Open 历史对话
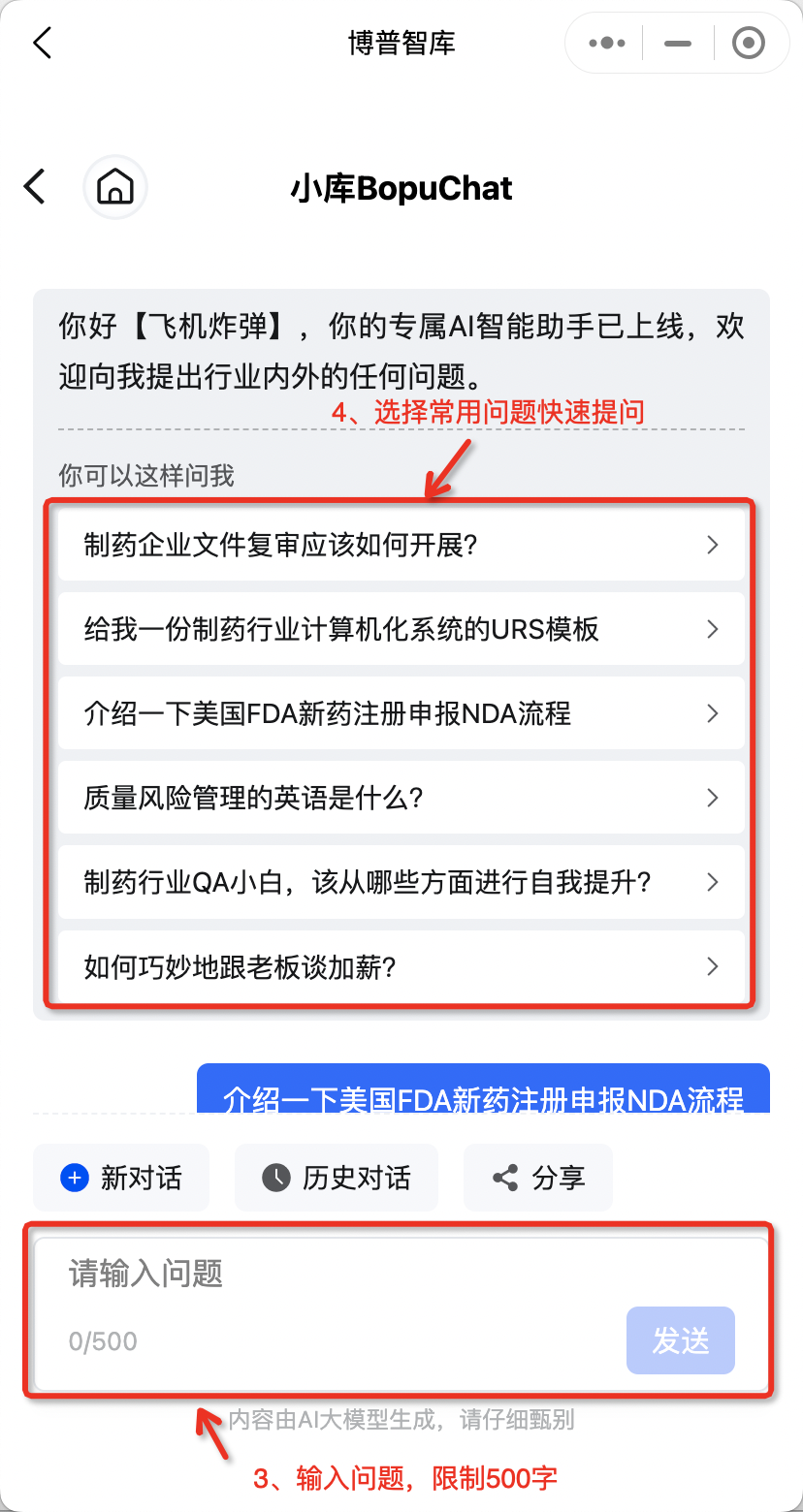Image resolution: width=803 pixels, height=1512 pixels. tap(337, 1178)
